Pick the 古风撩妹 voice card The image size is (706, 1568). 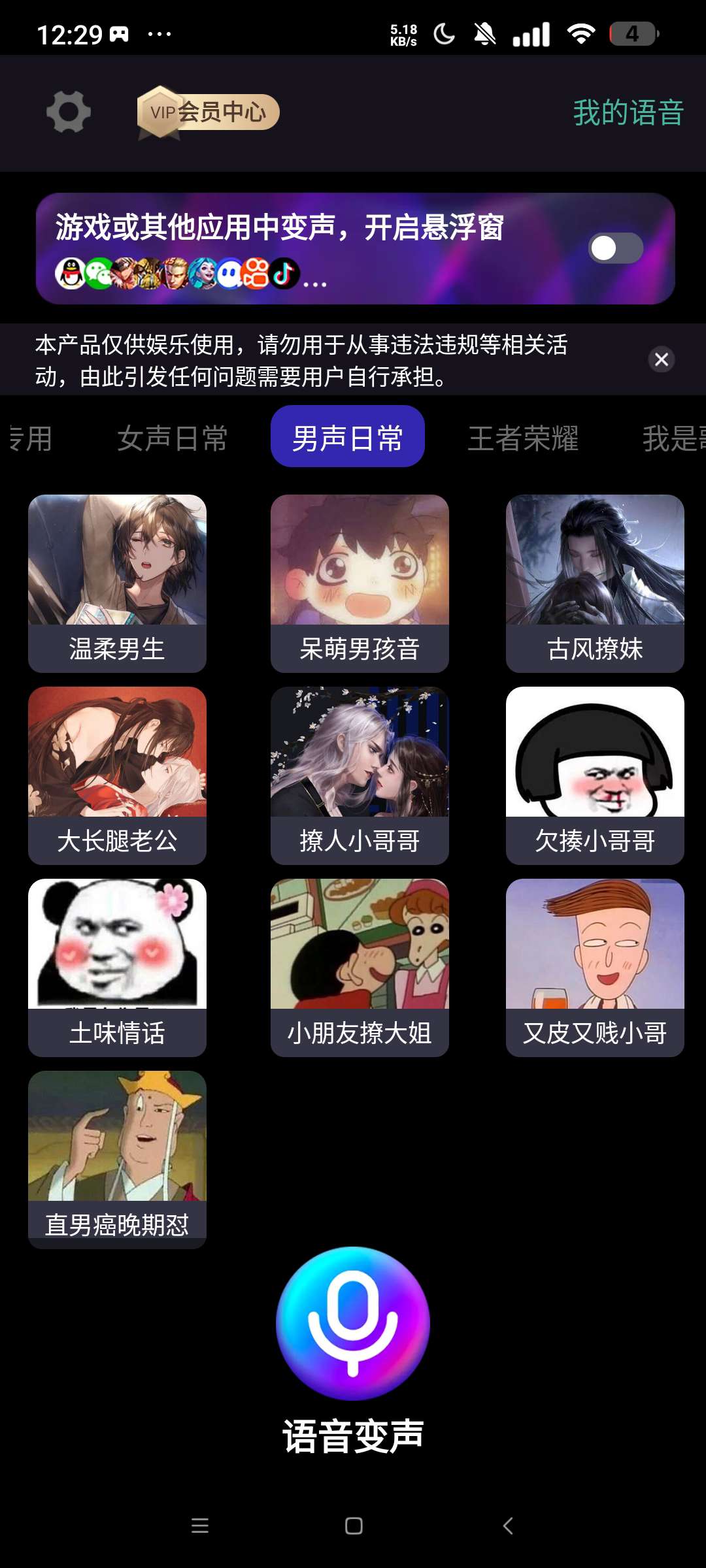click(595, 583)
